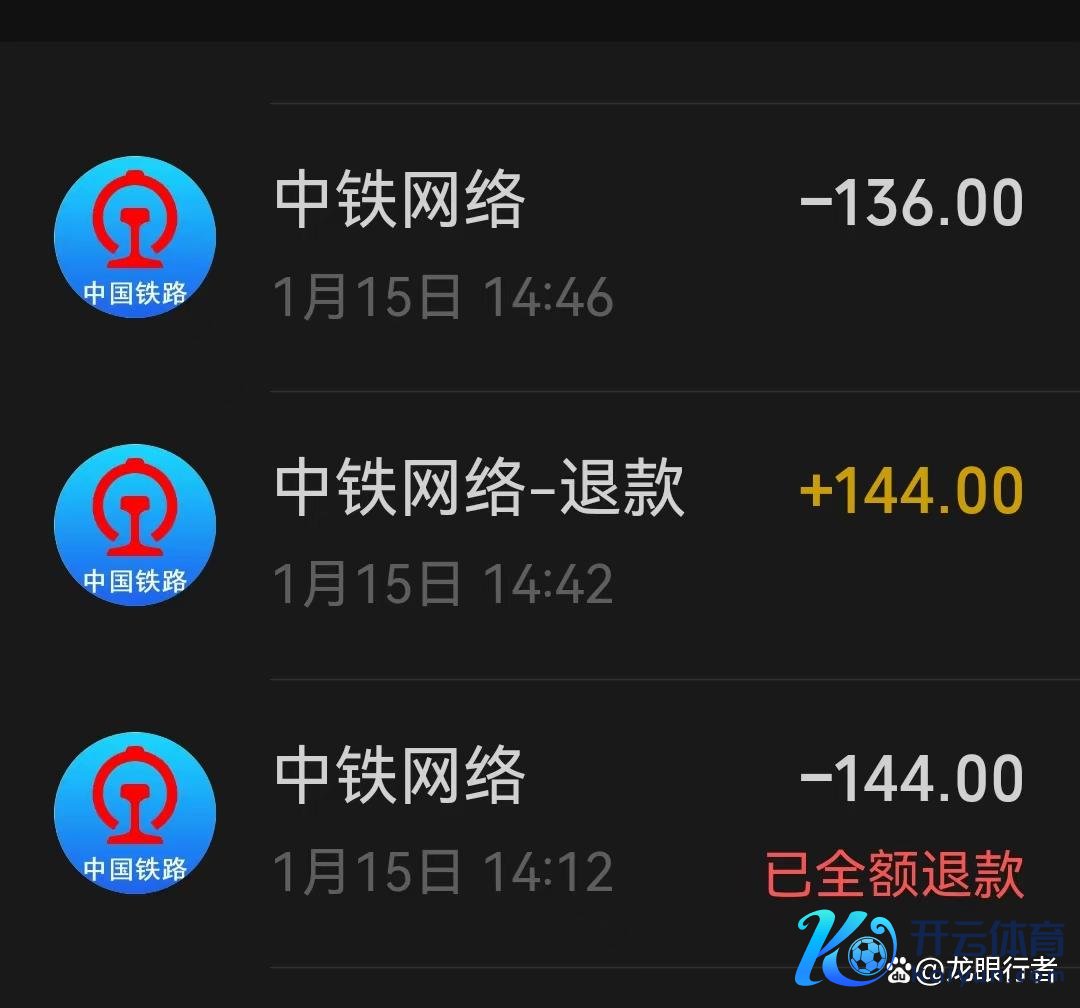View the fully refunded -144.00 payment at 14:12
Viewport: 1080px width, 1008px height.
(540, 820)
